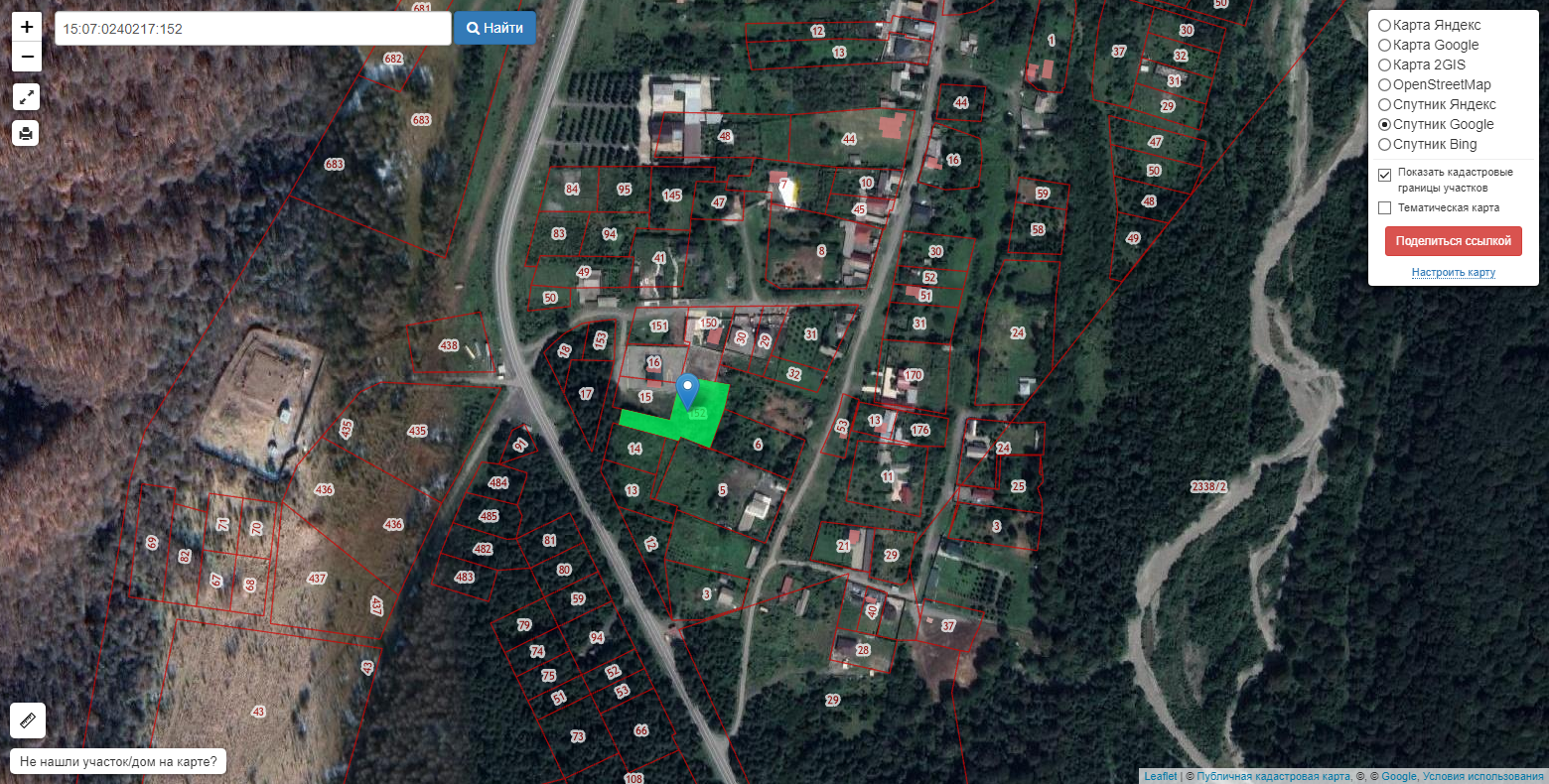Open the Настроить карту link
Image resolution: width=1549 pixels, height=784 pixels.
pos(1453,272)
